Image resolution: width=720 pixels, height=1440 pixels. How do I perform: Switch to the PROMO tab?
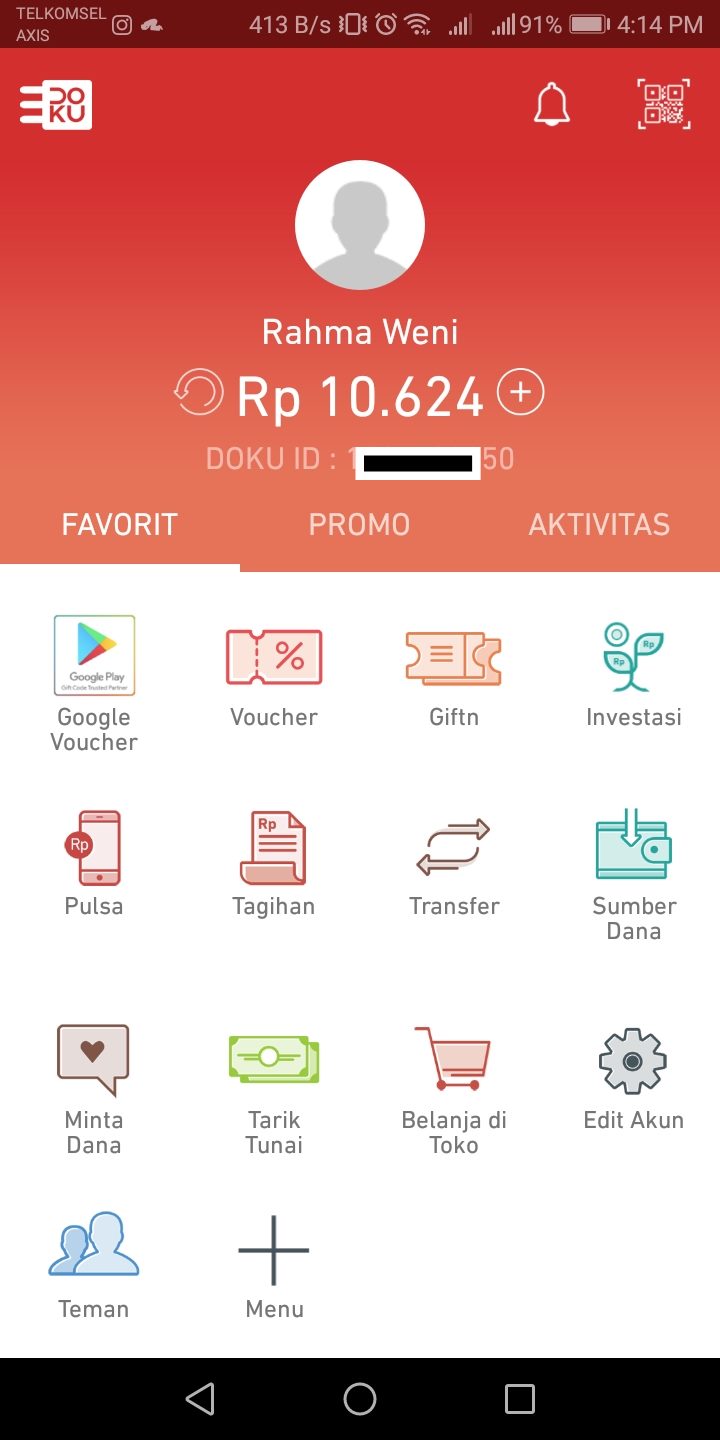click(x=359, y=525)
